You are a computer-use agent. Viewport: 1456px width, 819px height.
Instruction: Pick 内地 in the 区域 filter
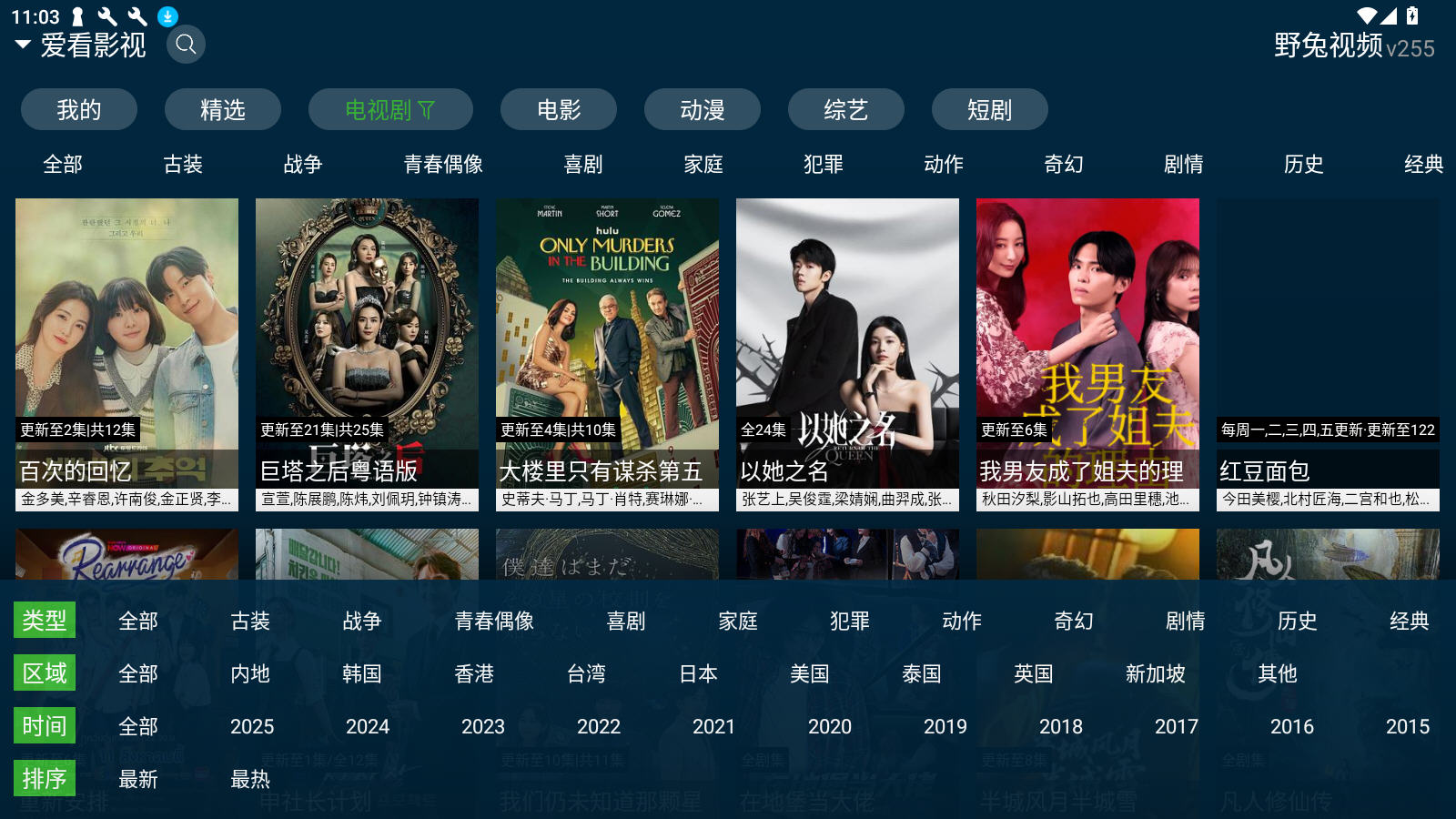(250, 673)
